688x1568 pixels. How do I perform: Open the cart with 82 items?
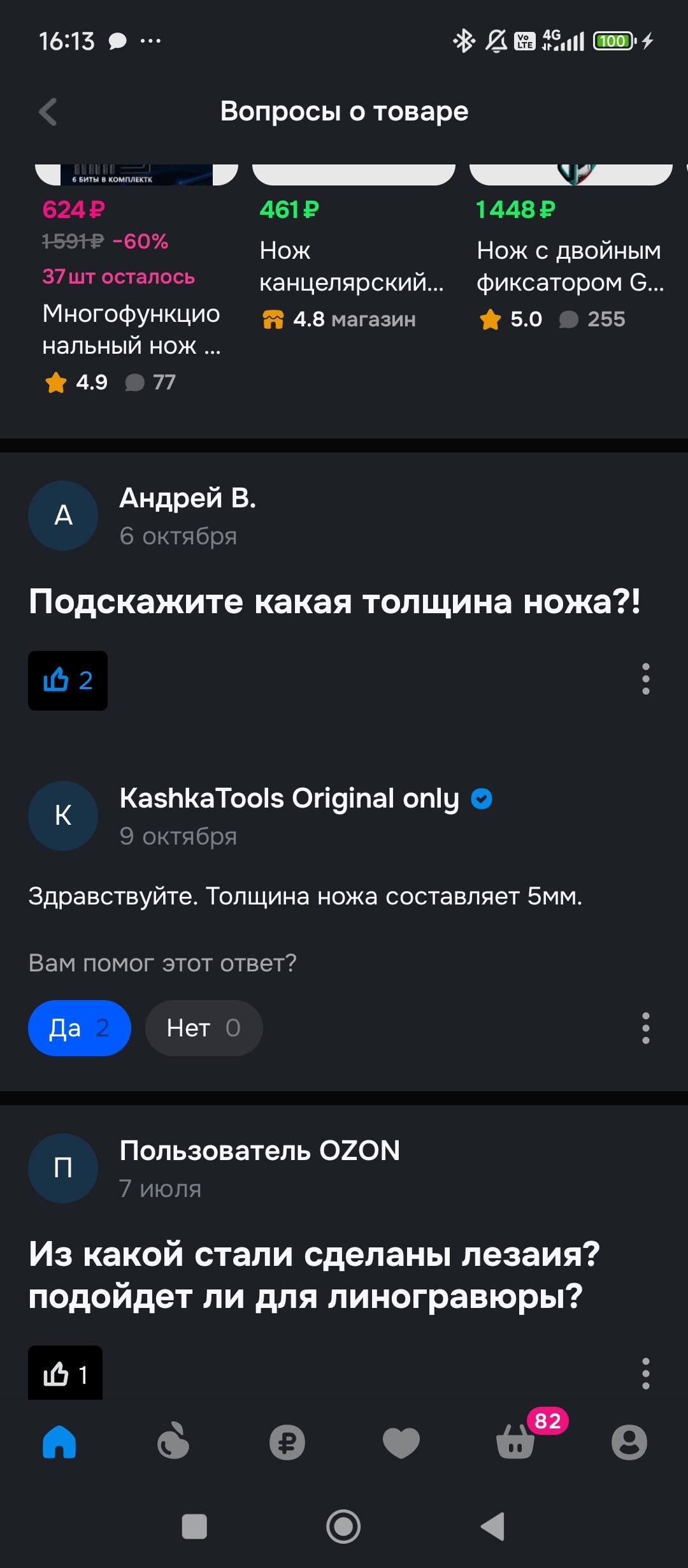[x=515, y=1442]
